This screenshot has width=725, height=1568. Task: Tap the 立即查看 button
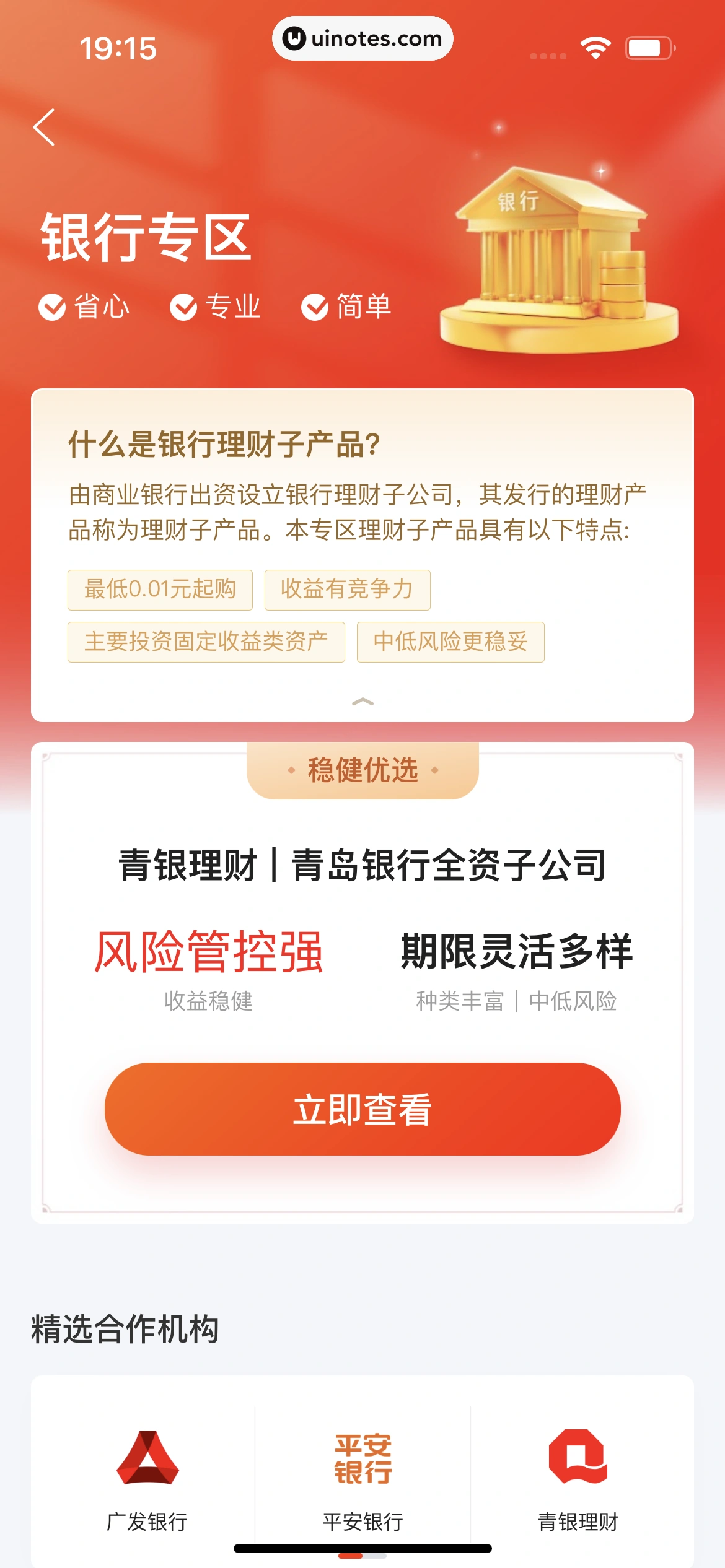pyautogui.click(x=362, y=1109)
